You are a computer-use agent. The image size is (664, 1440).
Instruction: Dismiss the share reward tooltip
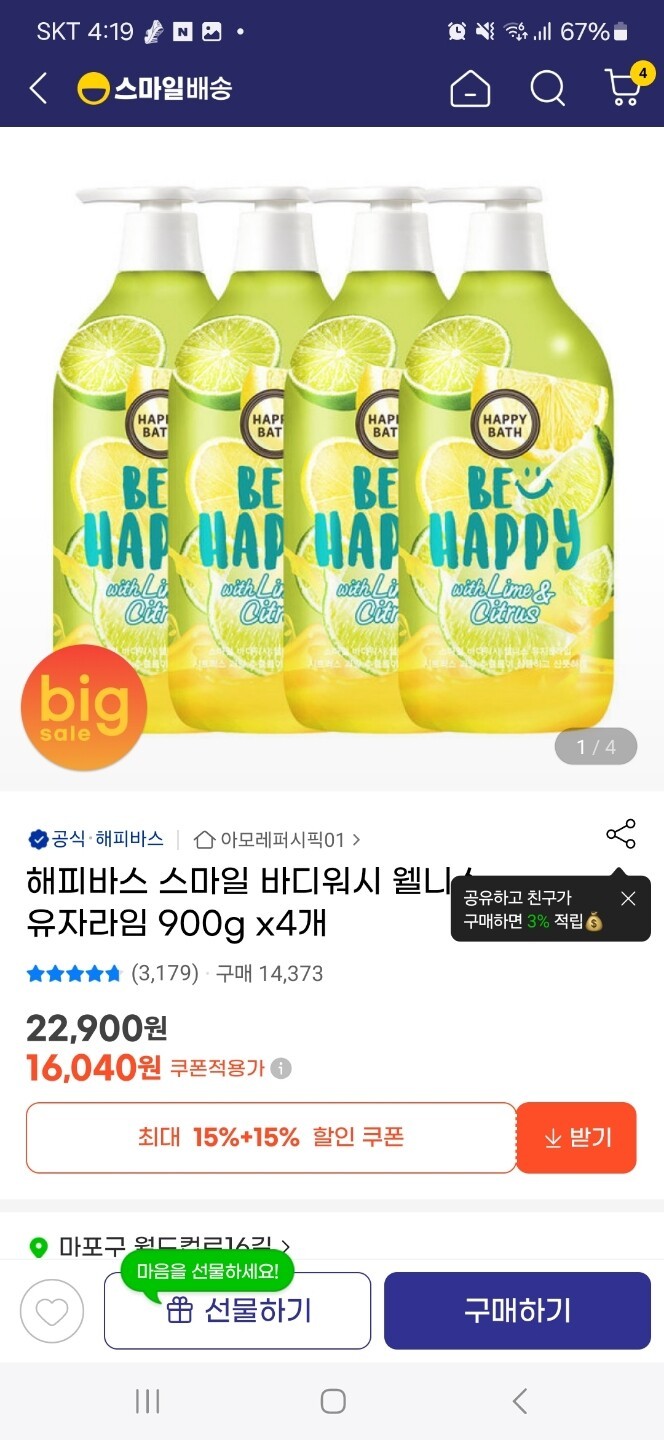(628, 898)
